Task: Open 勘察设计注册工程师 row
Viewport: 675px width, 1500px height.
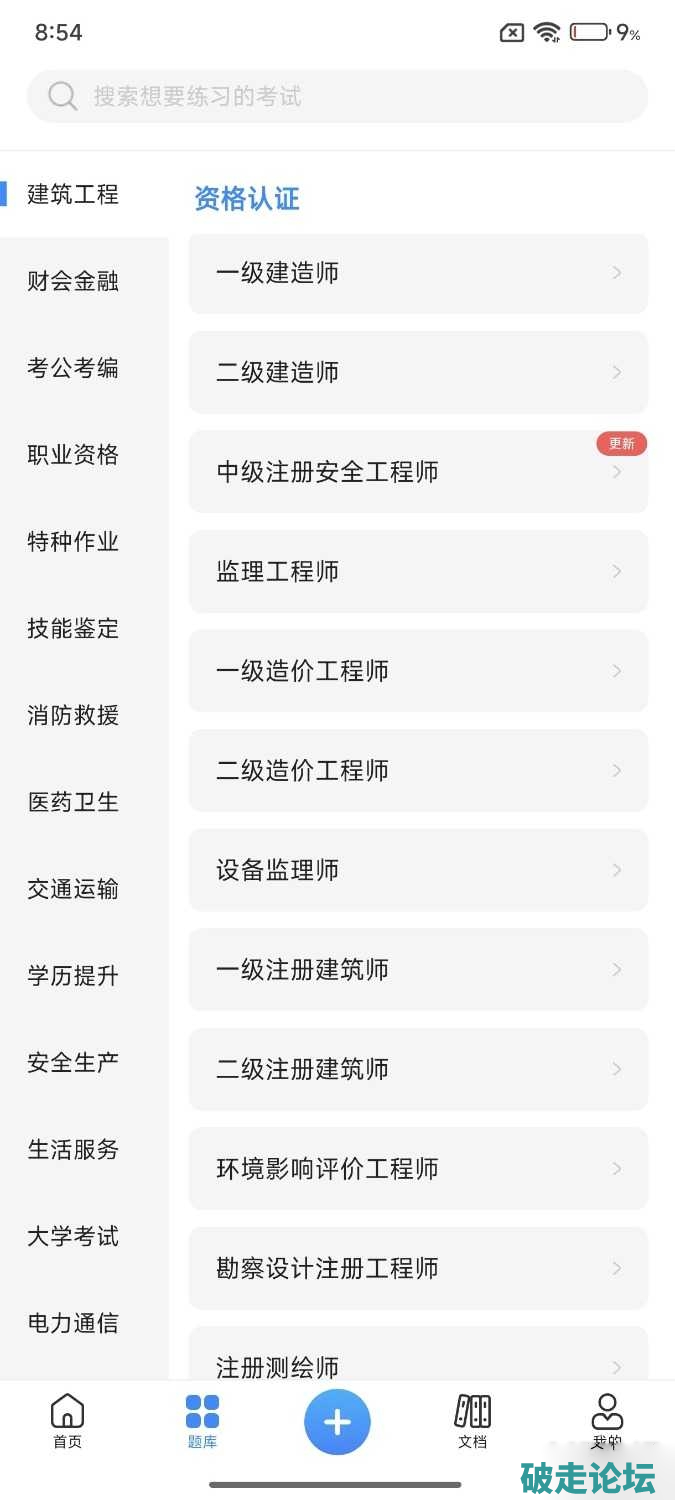Action: [418, 1268]
